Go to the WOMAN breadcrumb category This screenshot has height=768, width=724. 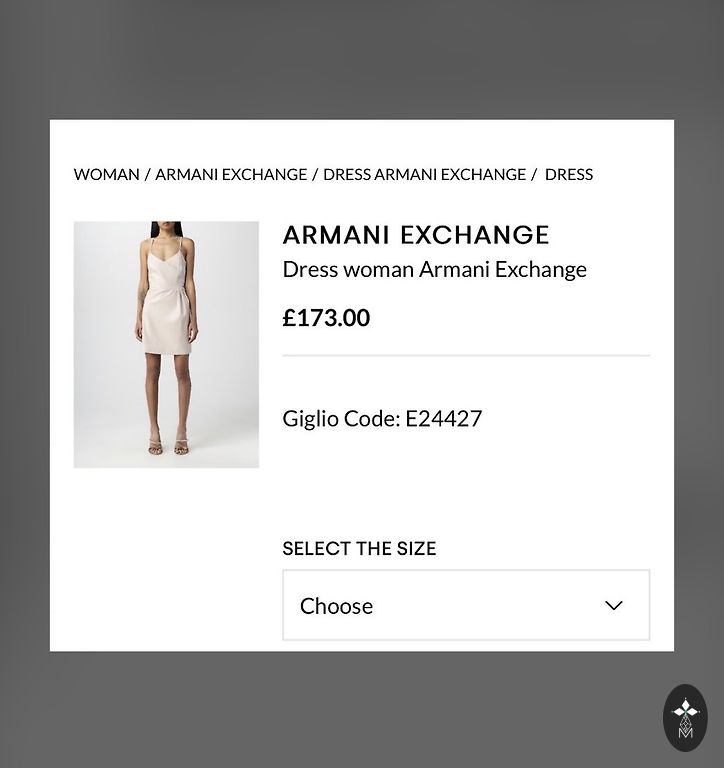coord(106,174)
